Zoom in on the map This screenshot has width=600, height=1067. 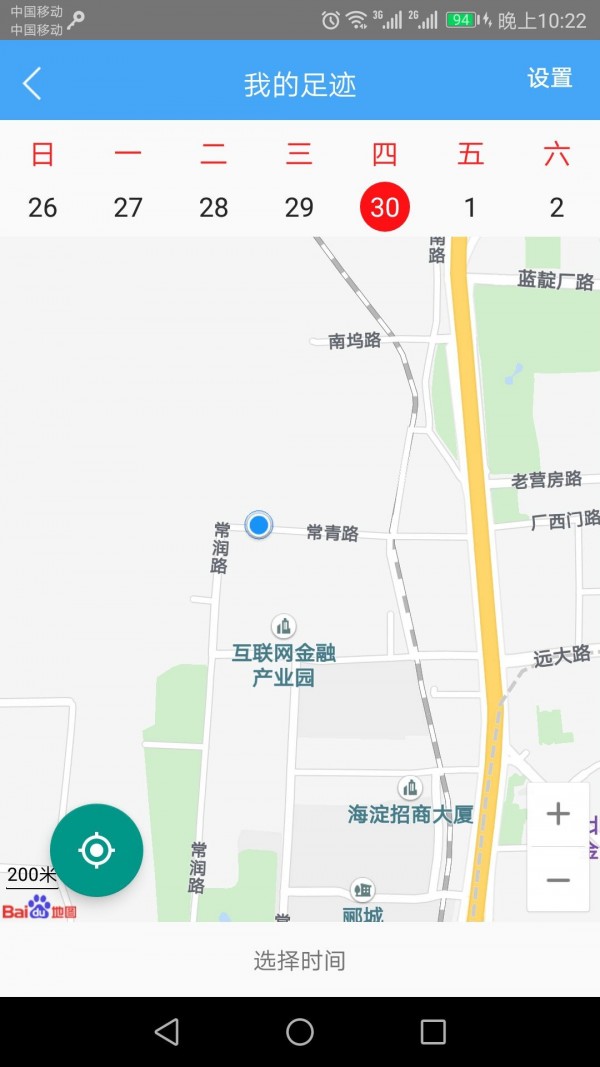[558, 814]
